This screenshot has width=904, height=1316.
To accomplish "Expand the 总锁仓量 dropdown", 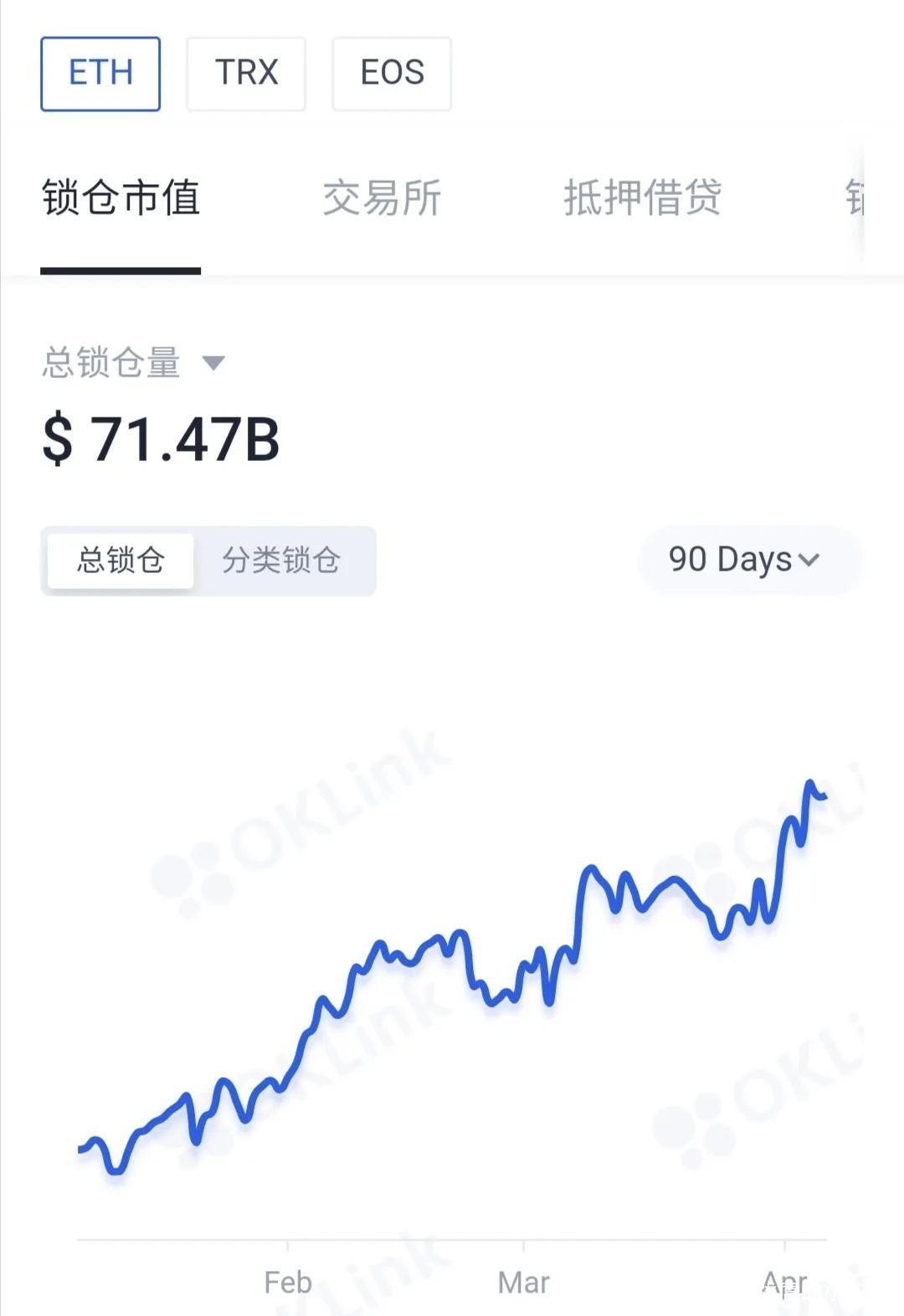I will click(x=214, y=363).
